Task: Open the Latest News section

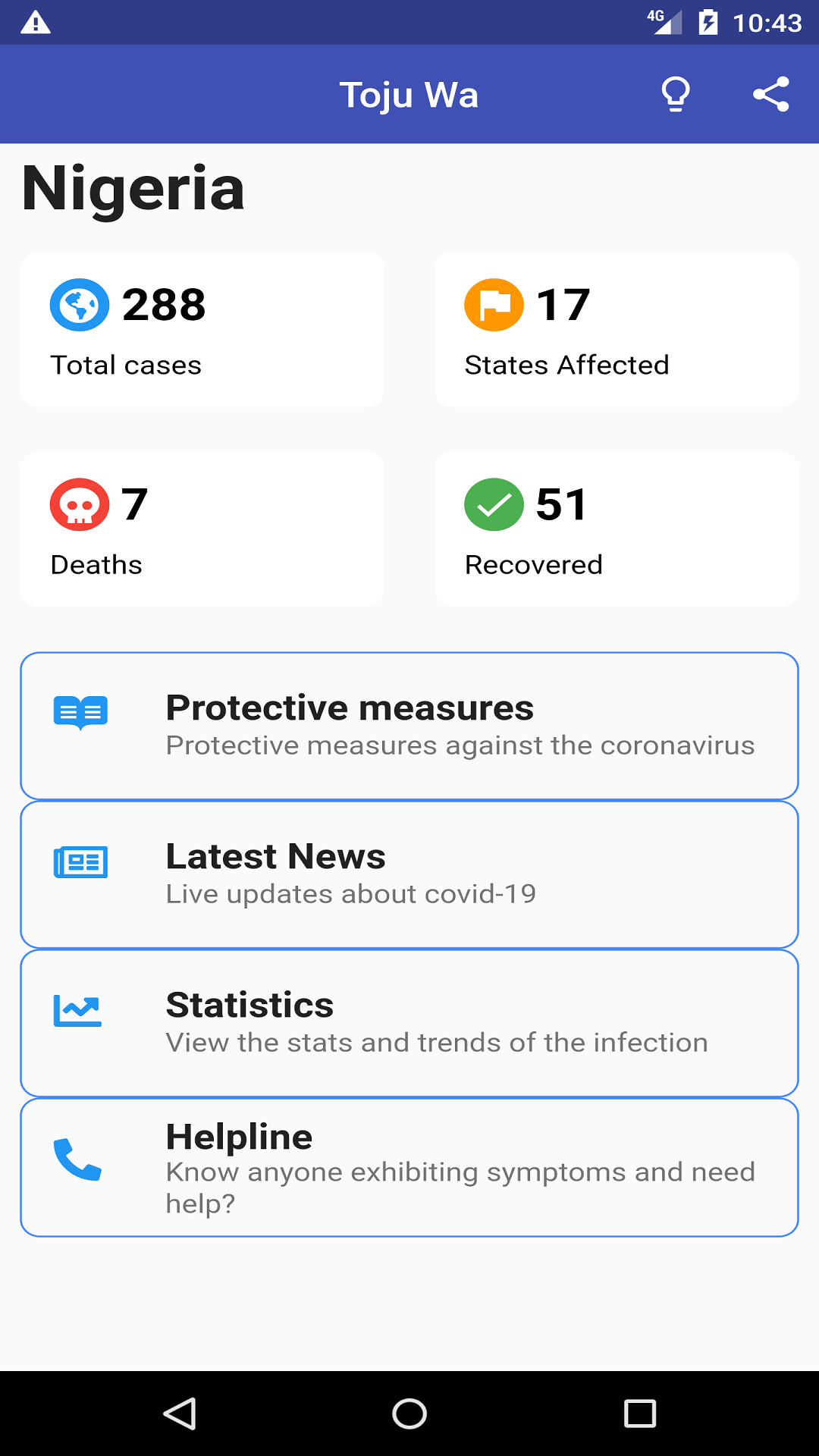Action: tap(409, 874)
